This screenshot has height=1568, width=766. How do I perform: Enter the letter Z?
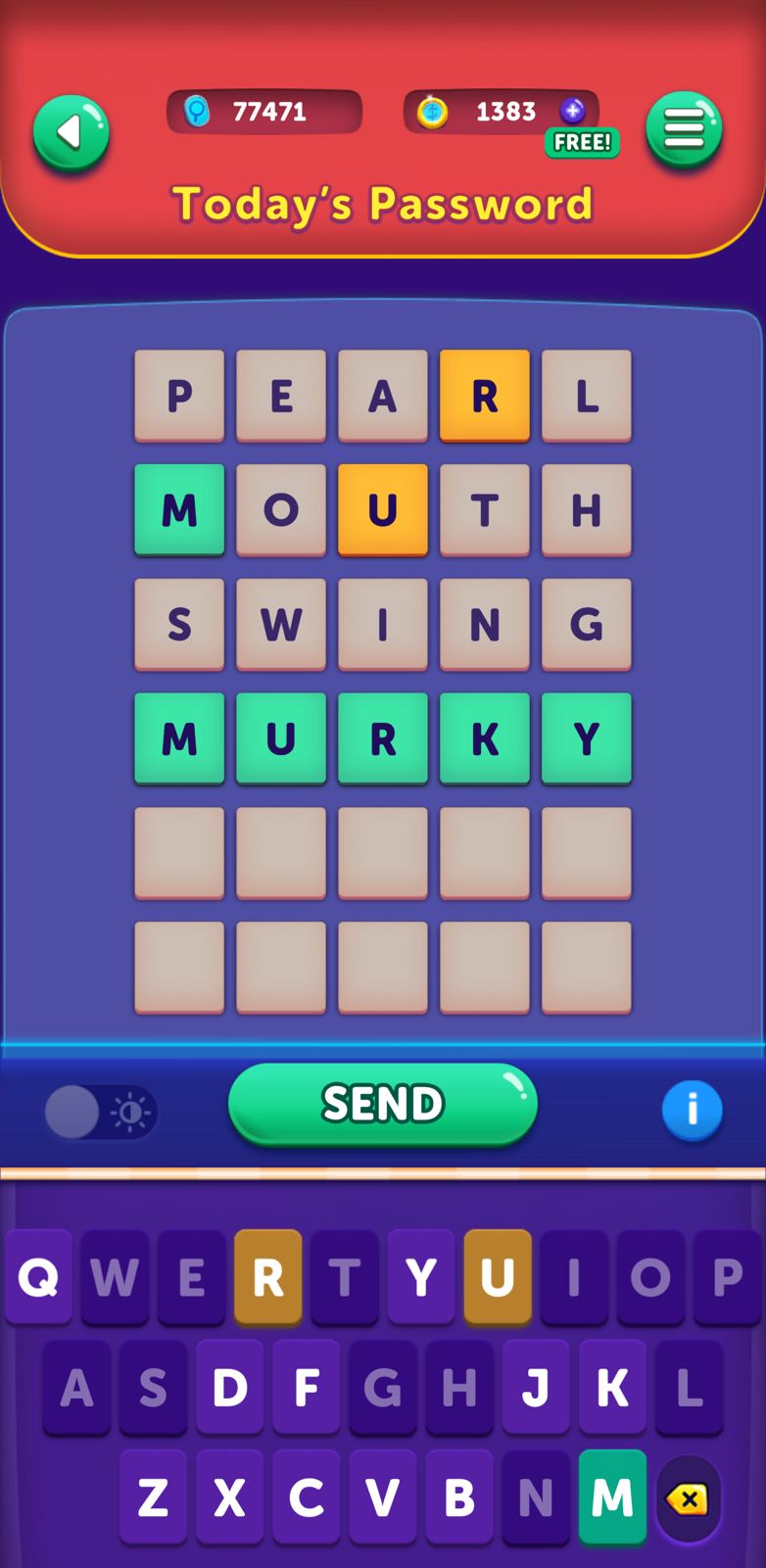click(154, 1497)
